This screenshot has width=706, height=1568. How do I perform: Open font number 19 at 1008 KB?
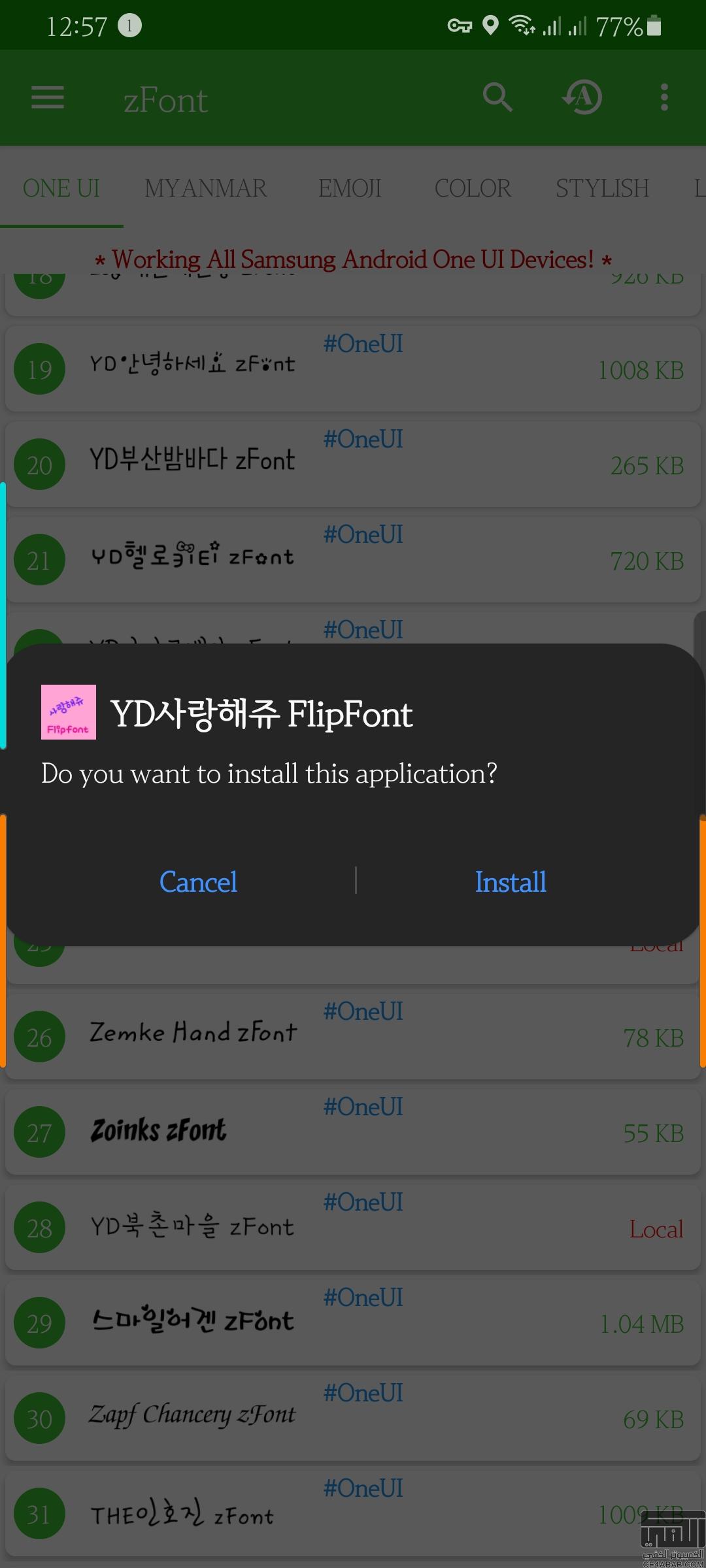tap(353, 369)
